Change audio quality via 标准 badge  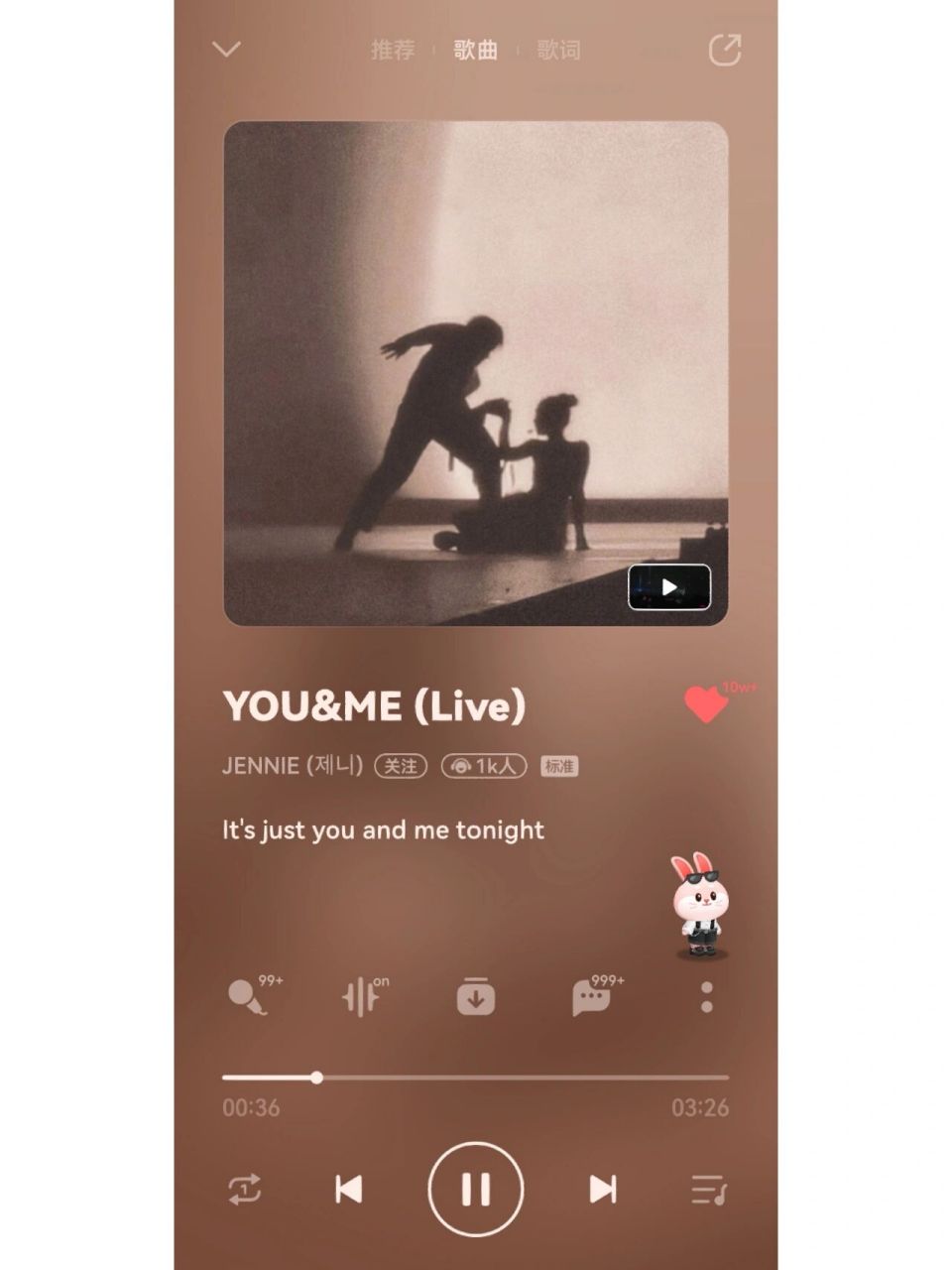[559, 766]
